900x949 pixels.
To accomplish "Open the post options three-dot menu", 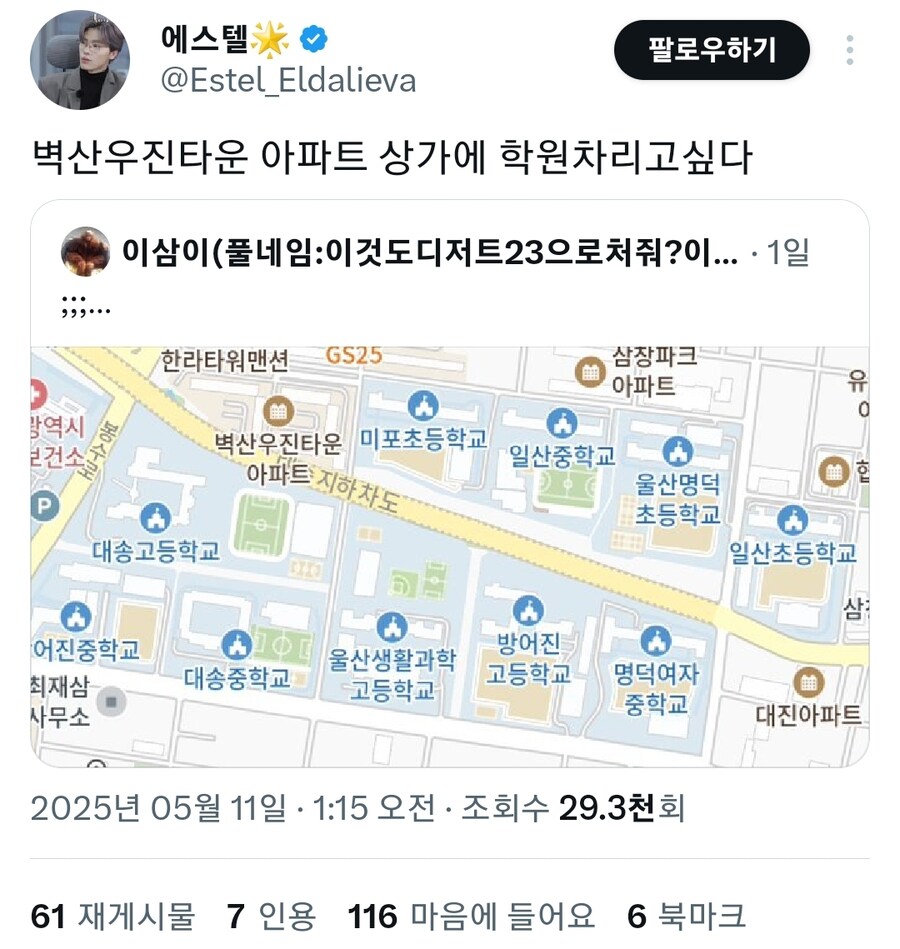I will [851, 50].
